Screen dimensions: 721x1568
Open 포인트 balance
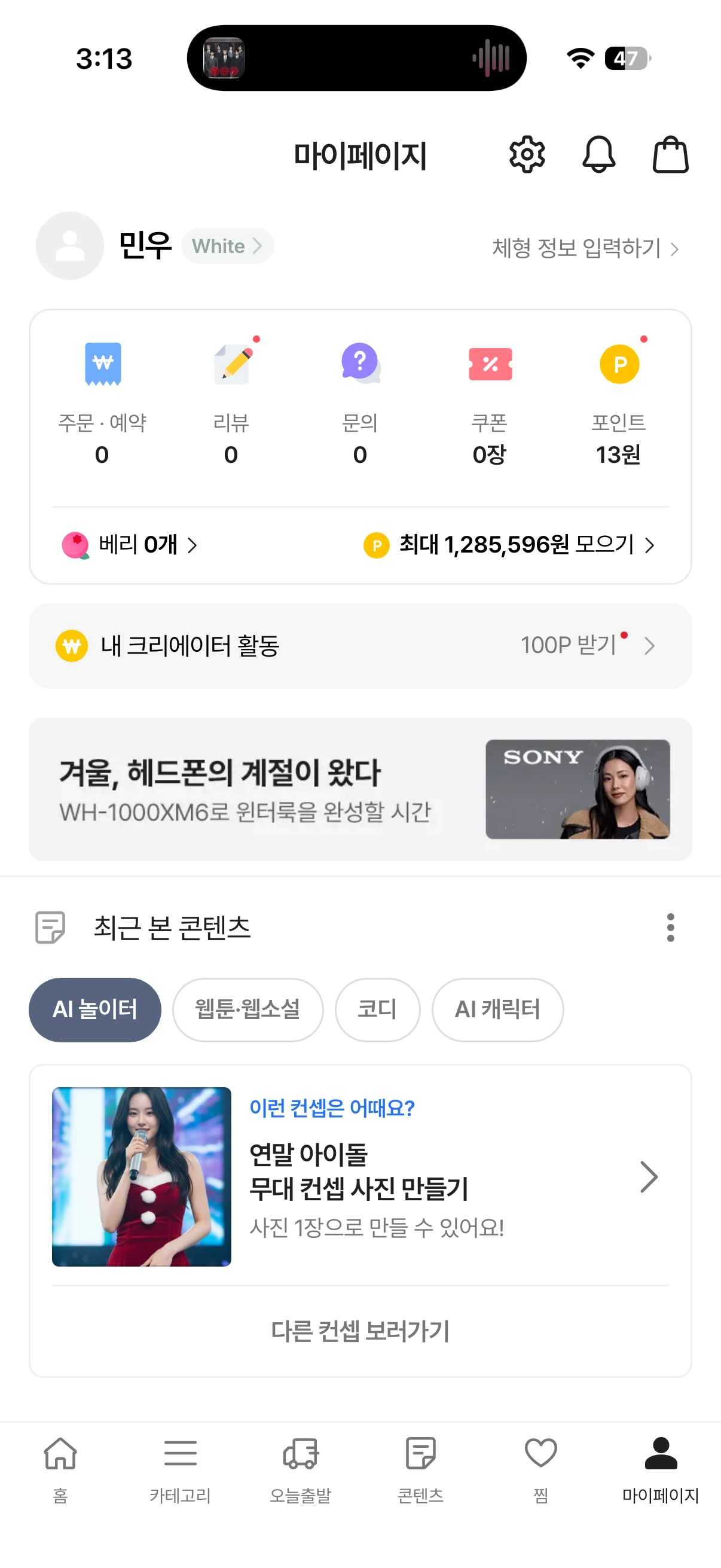[618, 402]
